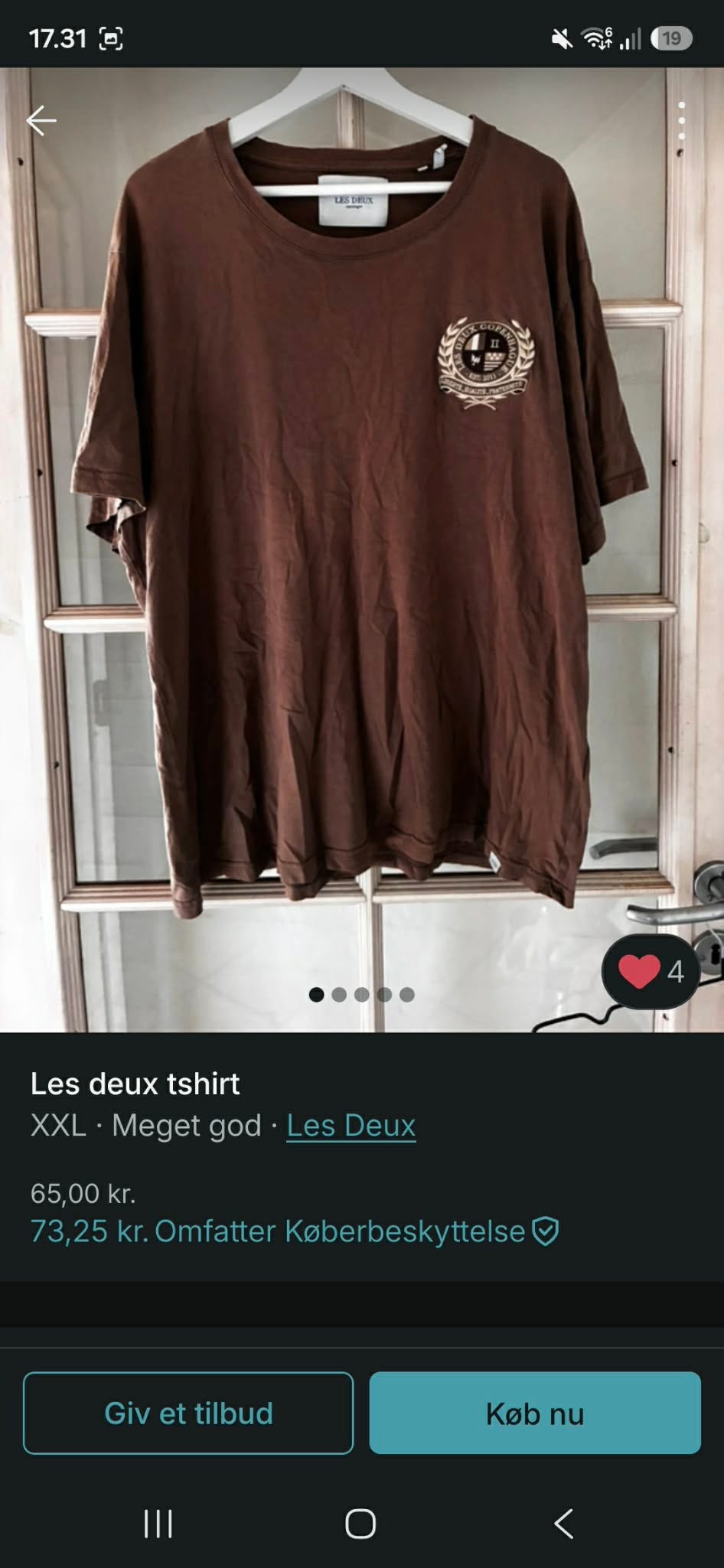
Task: Go back using the top-left arrow
Action: 41,120
